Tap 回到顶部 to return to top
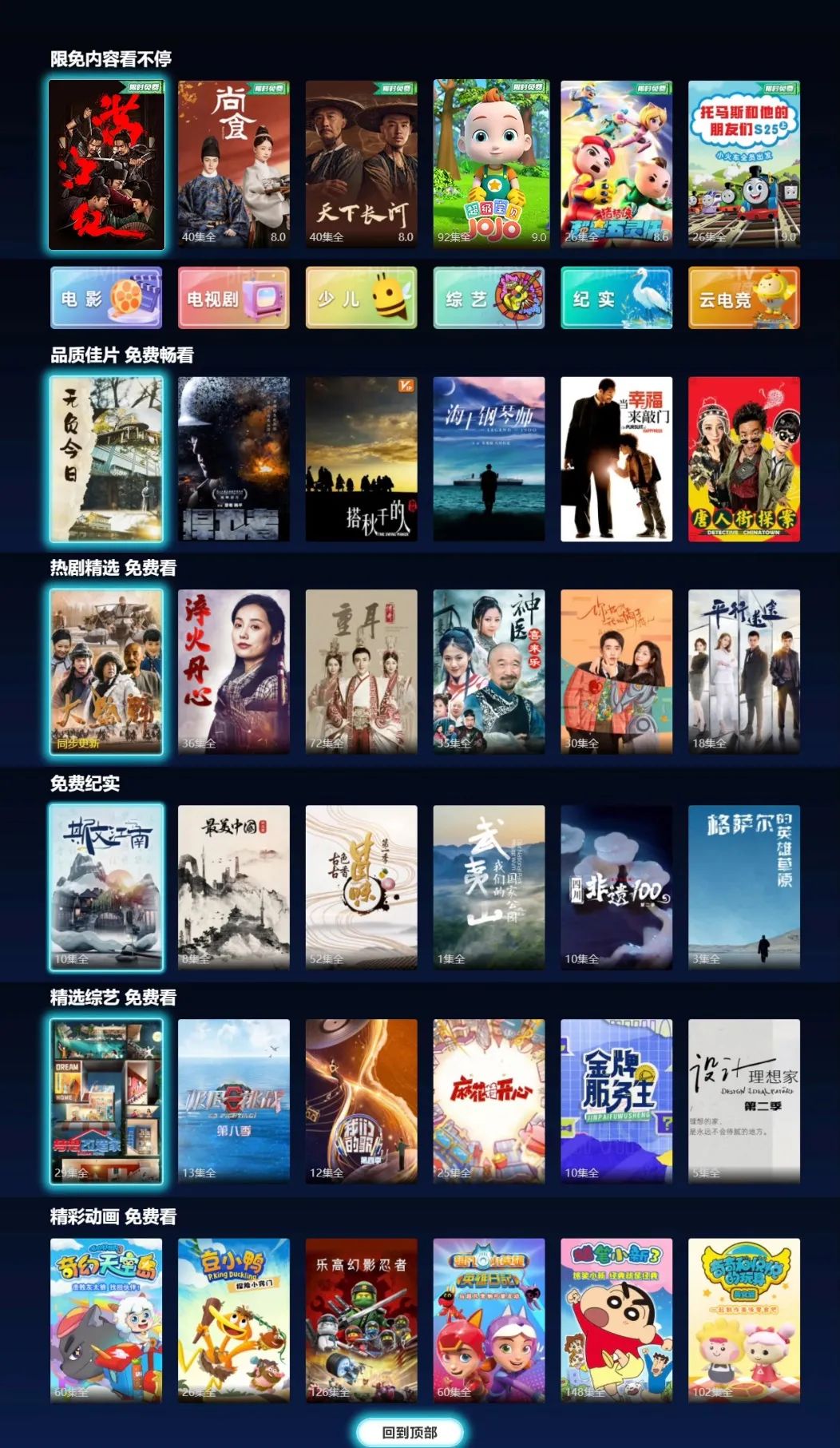840x1448 pixels. click(410, 1432)
